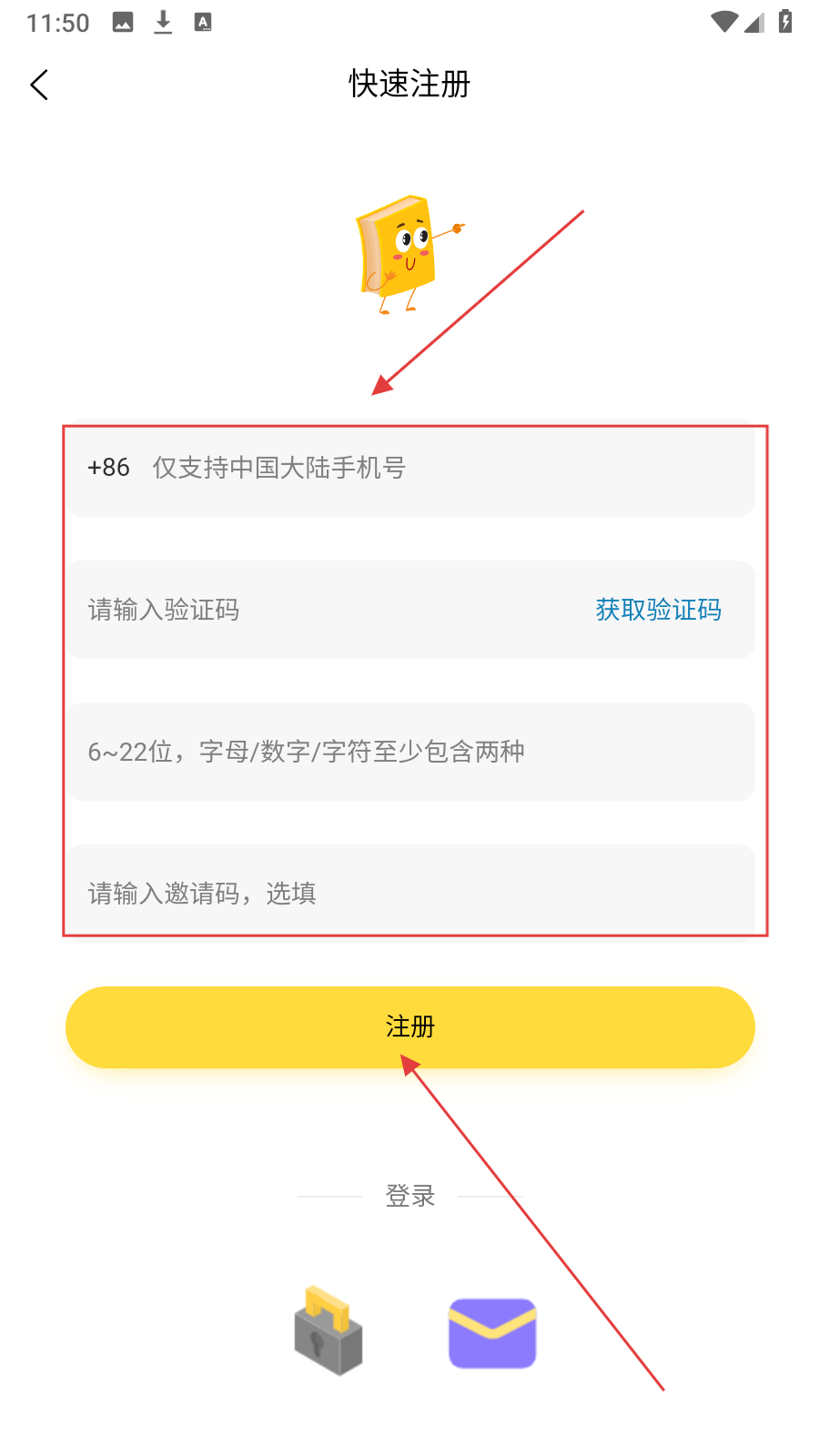
Task: Tap the optional invitation code field
Action: coord(410,892)
